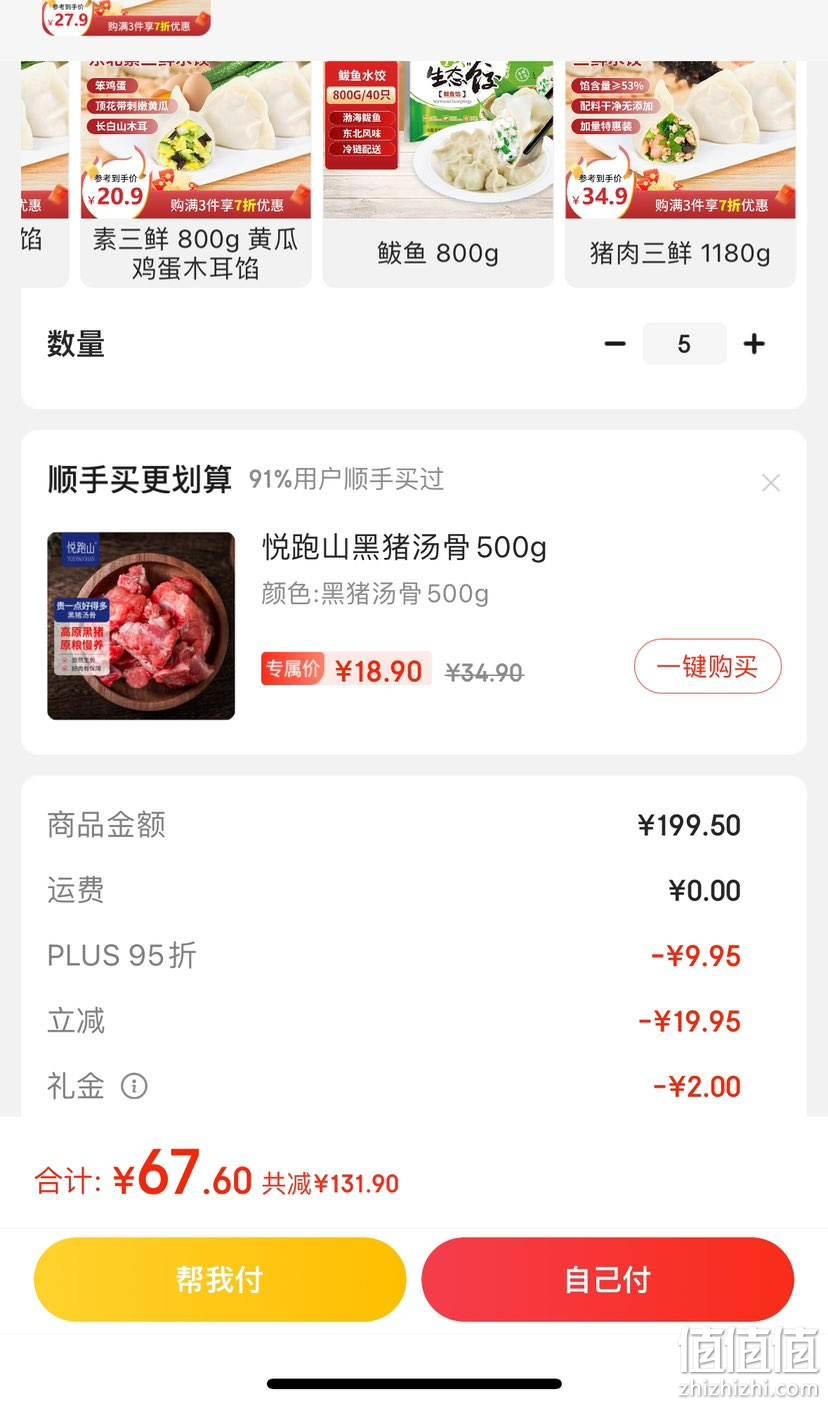Pick the 猪肉三鲜 1180g option
This screenshot has height=1406, width=828.
[680, 174]
